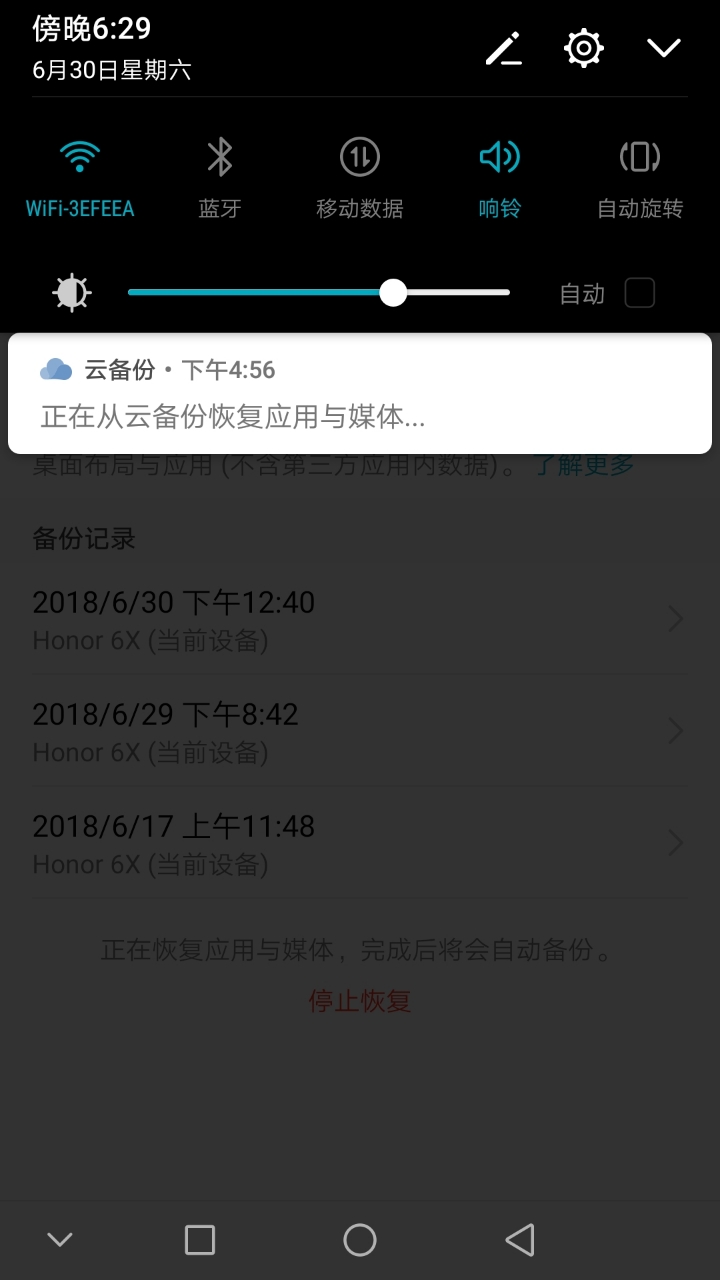Tap 停止恢复 to stop restoring
Image resolution: width=720 pixels, height=1280 pixels.
tap(360, 1001)
